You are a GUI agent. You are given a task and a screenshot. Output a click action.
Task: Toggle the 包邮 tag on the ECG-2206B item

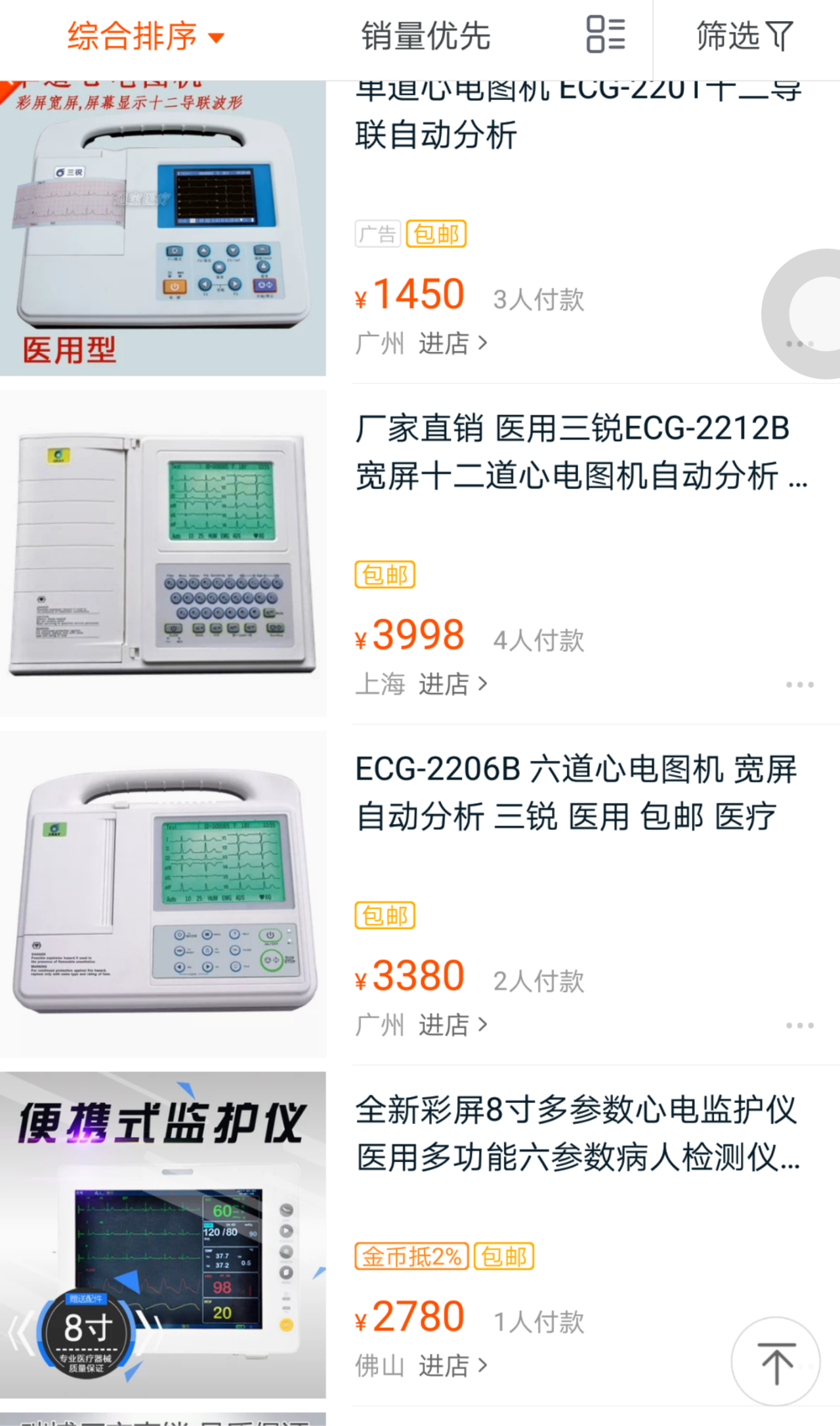click(385, 915)
